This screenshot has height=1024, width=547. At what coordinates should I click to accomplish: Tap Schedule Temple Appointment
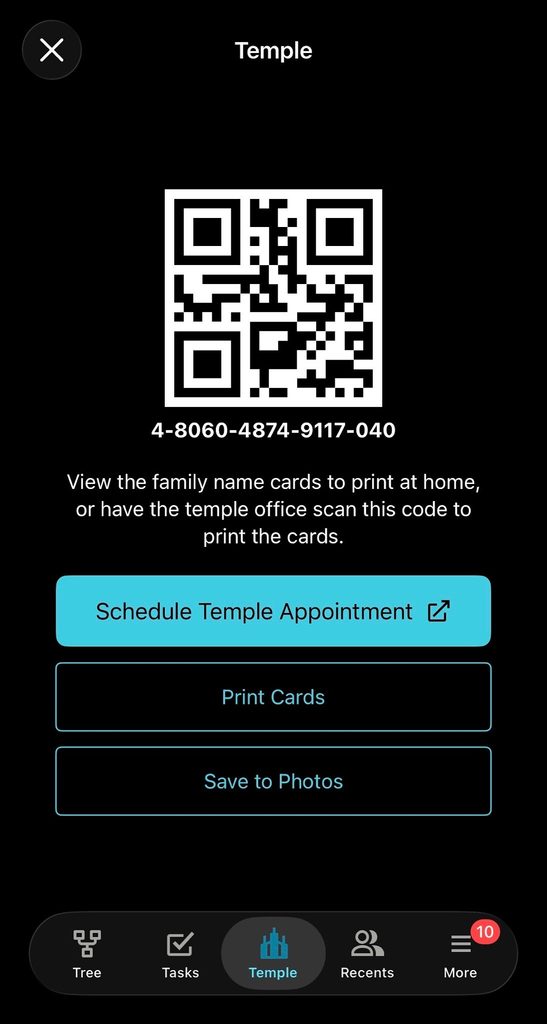tap(274, 611)
